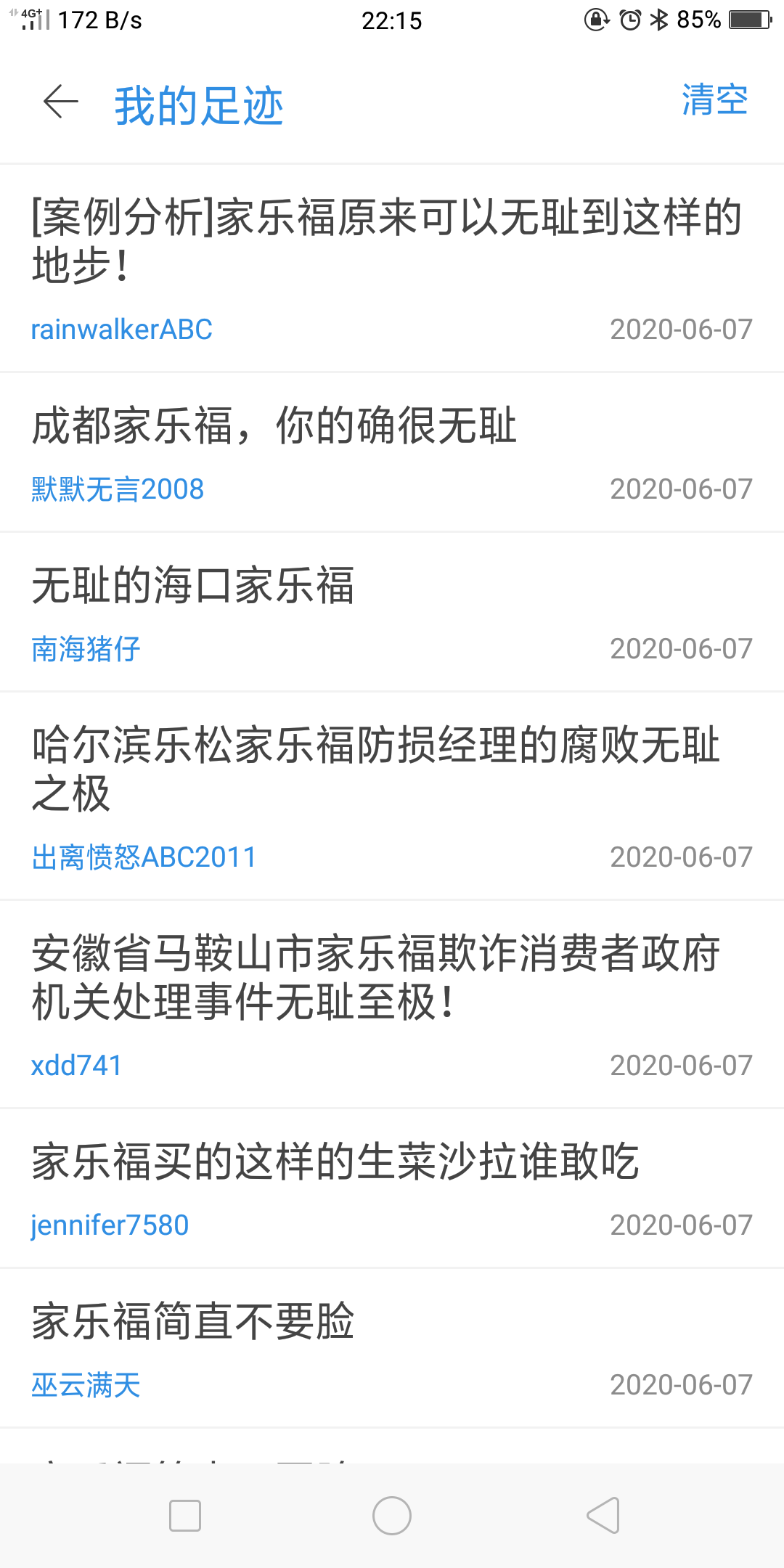Open the post '无耻的海口家乐福'
This screenshot has height=1568, width=784.
click(193, 585)
